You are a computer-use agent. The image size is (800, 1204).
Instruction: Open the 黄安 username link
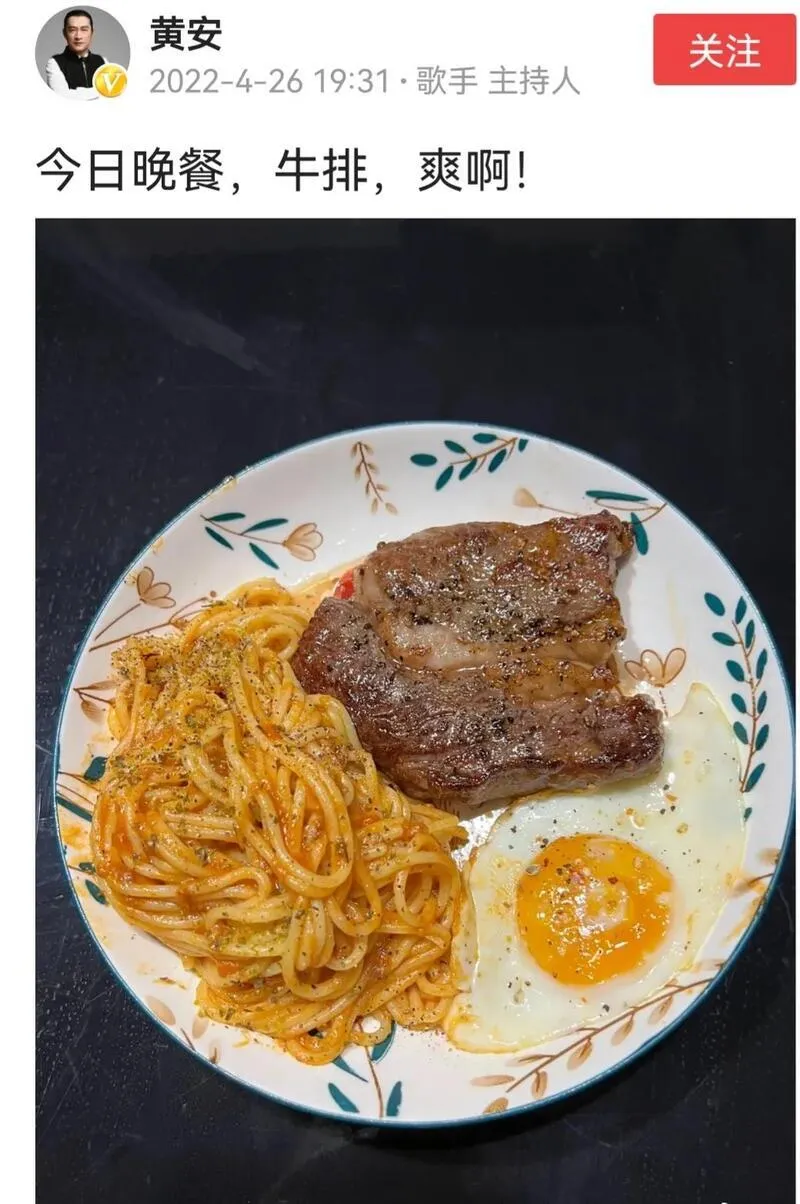tap(185, 34)
